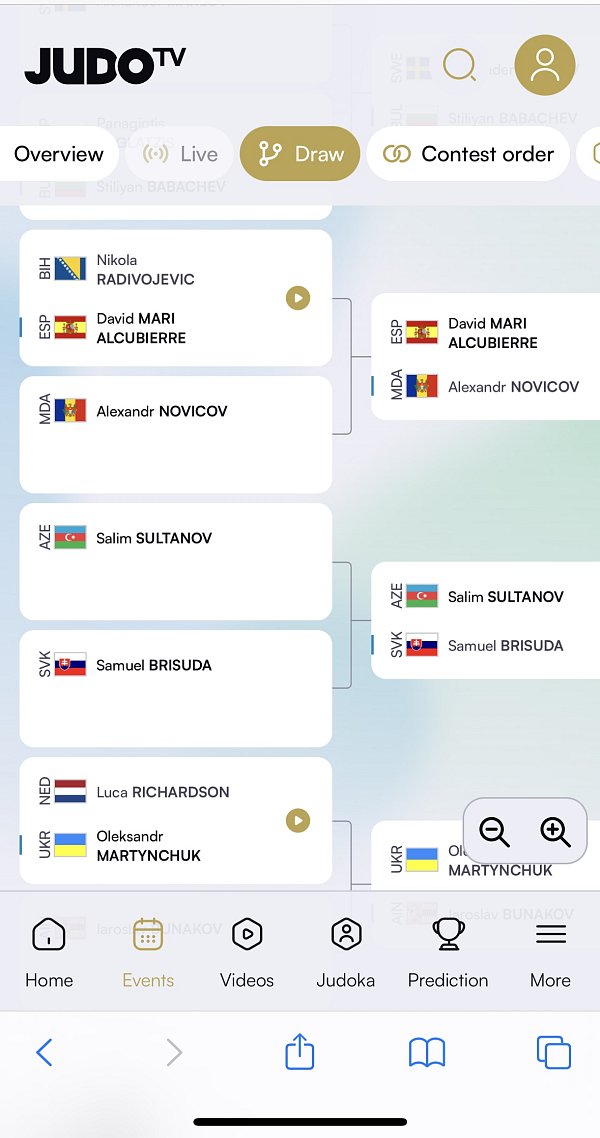The height and width of the screenshot is (1138, 600).
Task: Open the Videos tab
Action: tap(247, 953)
